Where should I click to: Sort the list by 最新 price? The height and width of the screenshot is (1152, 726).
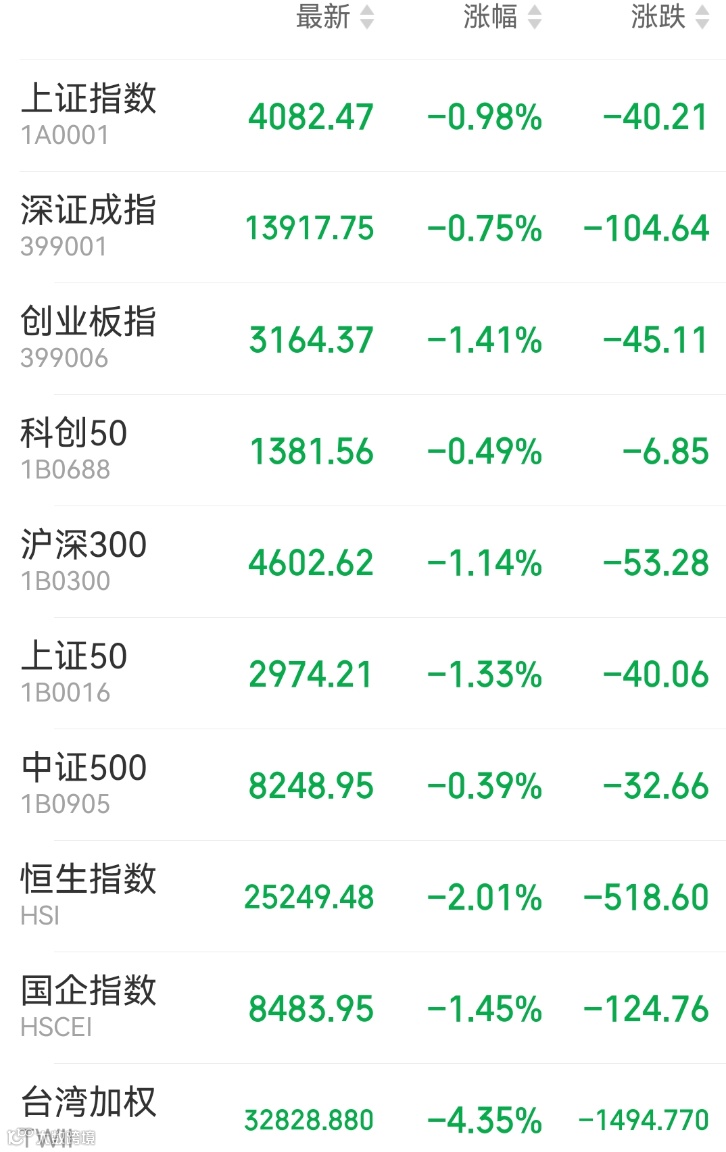[335, 18]
